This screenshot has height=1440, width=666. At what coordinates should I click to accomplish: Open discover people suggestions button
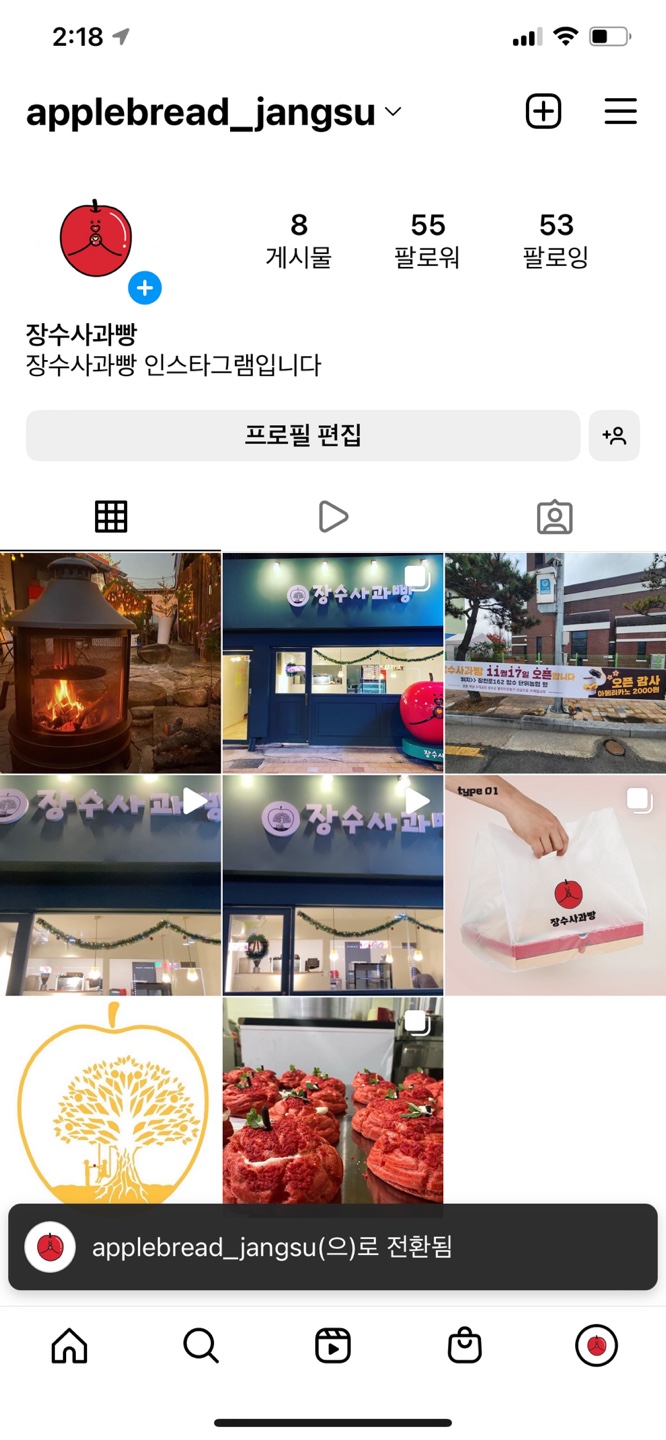tap(614, 435)
